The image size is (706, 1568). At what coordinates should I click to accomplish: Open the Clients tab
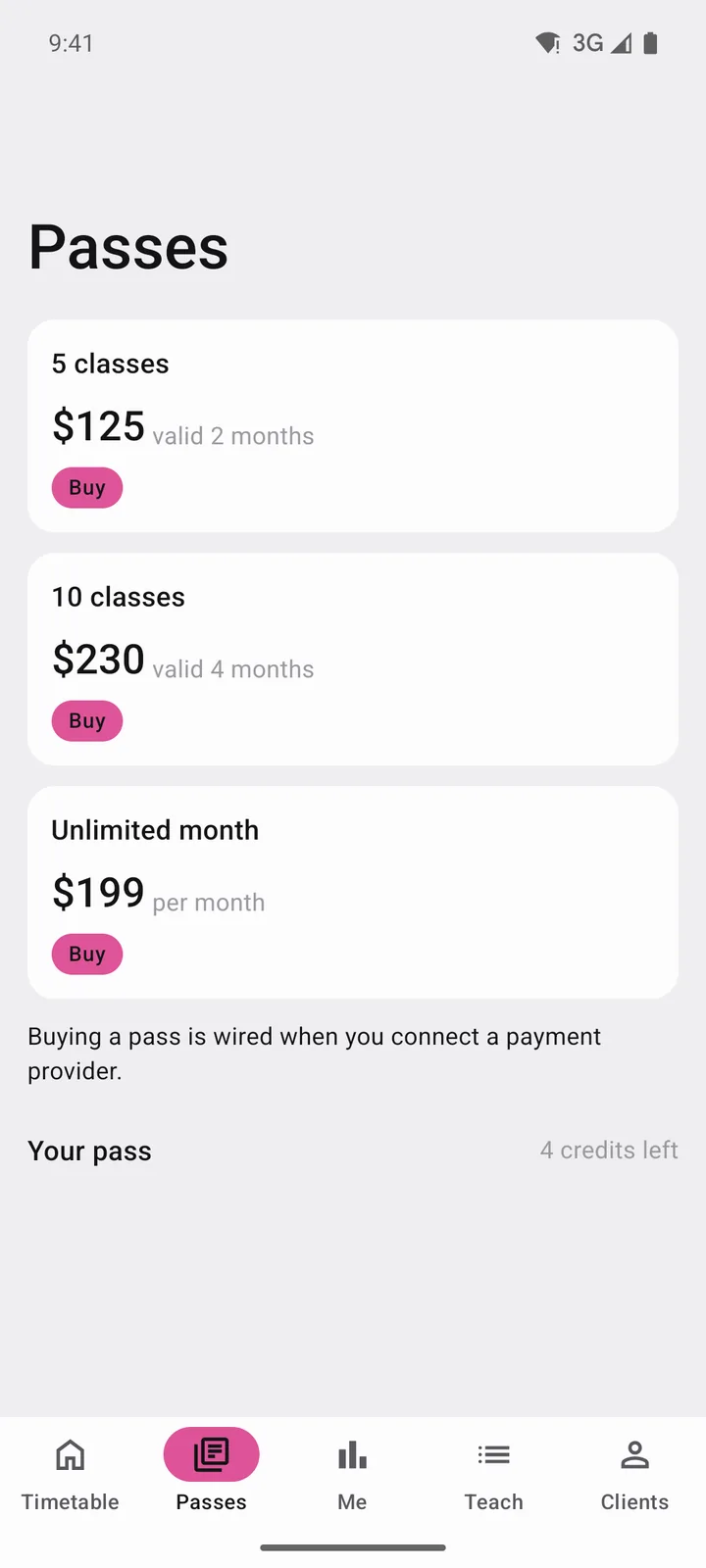[x=635, y=1474]
